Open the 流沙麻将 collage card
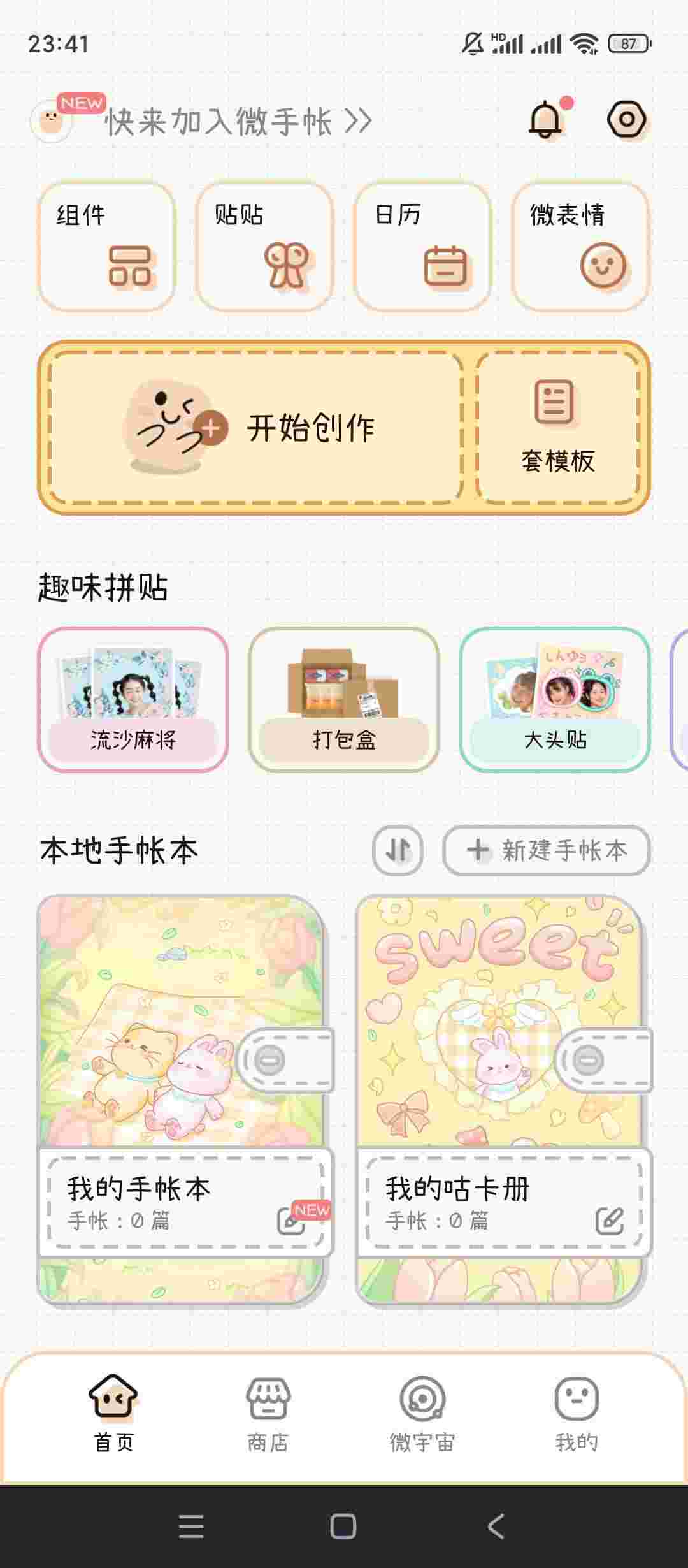 point(133,699)
